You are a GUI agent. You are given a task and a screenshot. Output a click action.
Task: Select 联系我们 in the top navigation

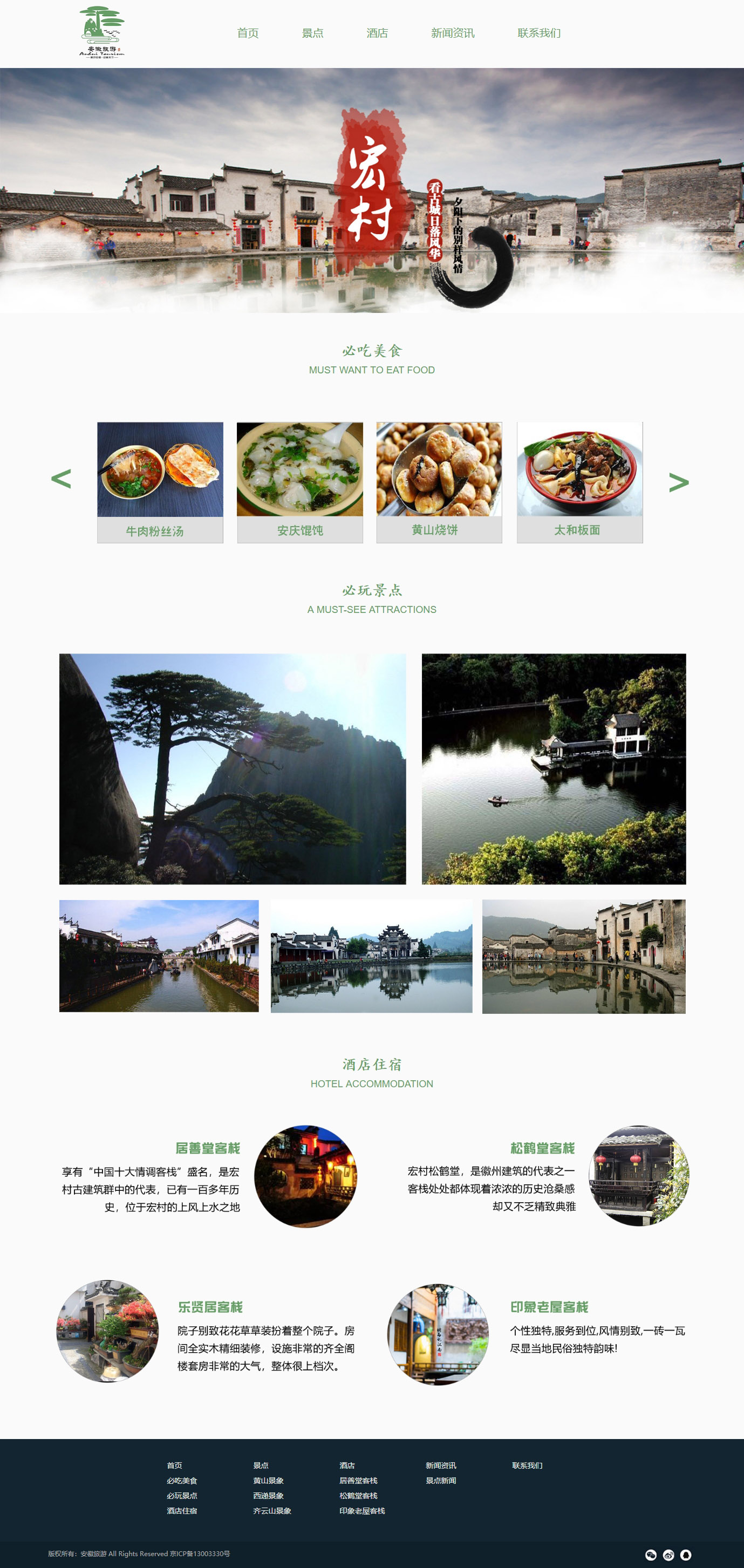(x=539, y=33)
